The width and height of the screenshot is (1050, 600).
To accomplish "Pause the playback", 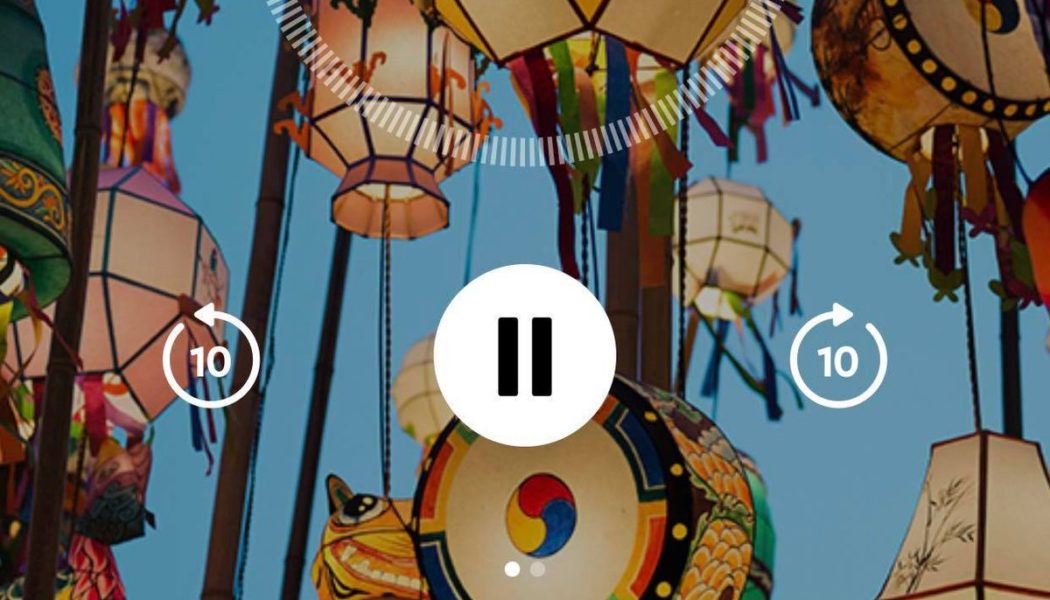I will tap(525, 355).
